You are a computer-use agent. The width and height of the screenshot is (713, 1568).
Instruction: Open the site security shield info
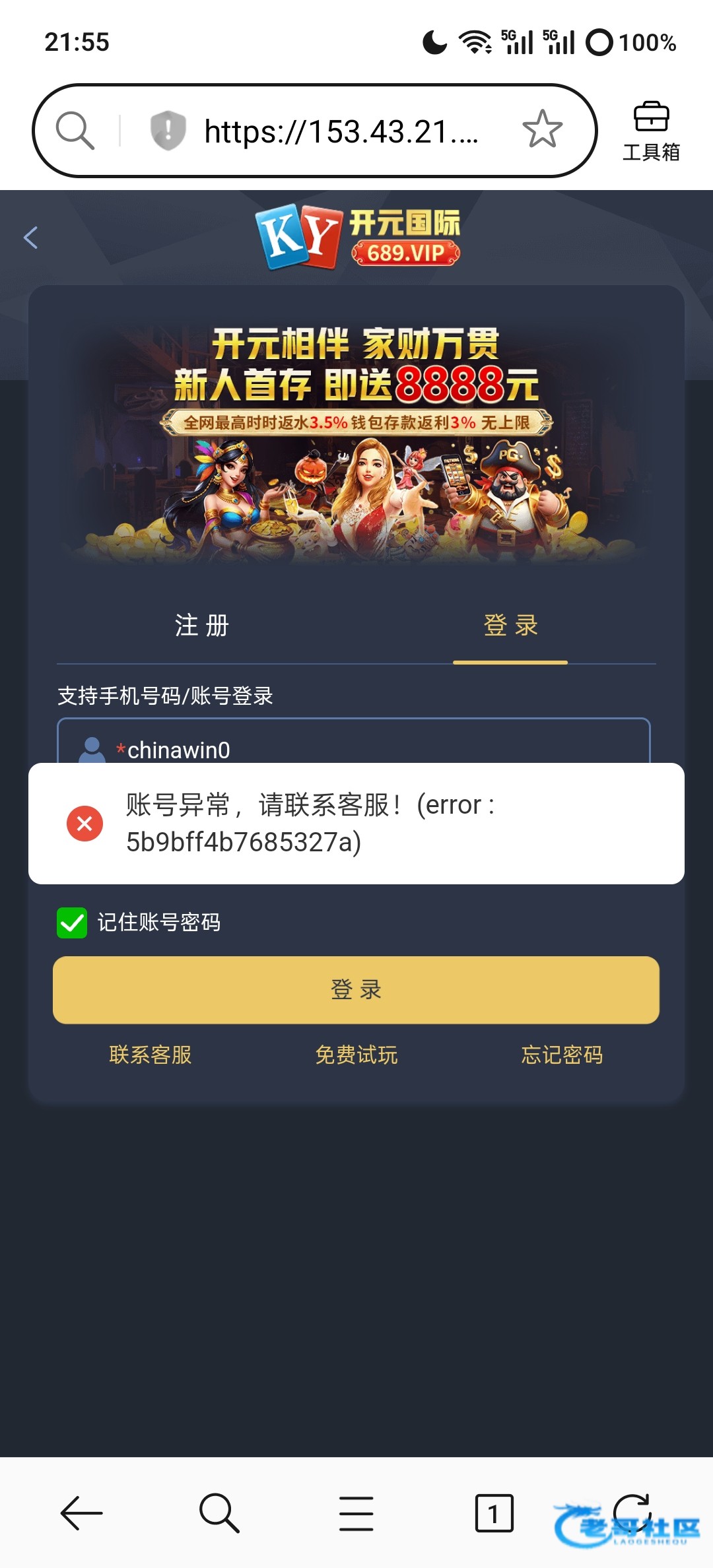(x=168, y=130)
